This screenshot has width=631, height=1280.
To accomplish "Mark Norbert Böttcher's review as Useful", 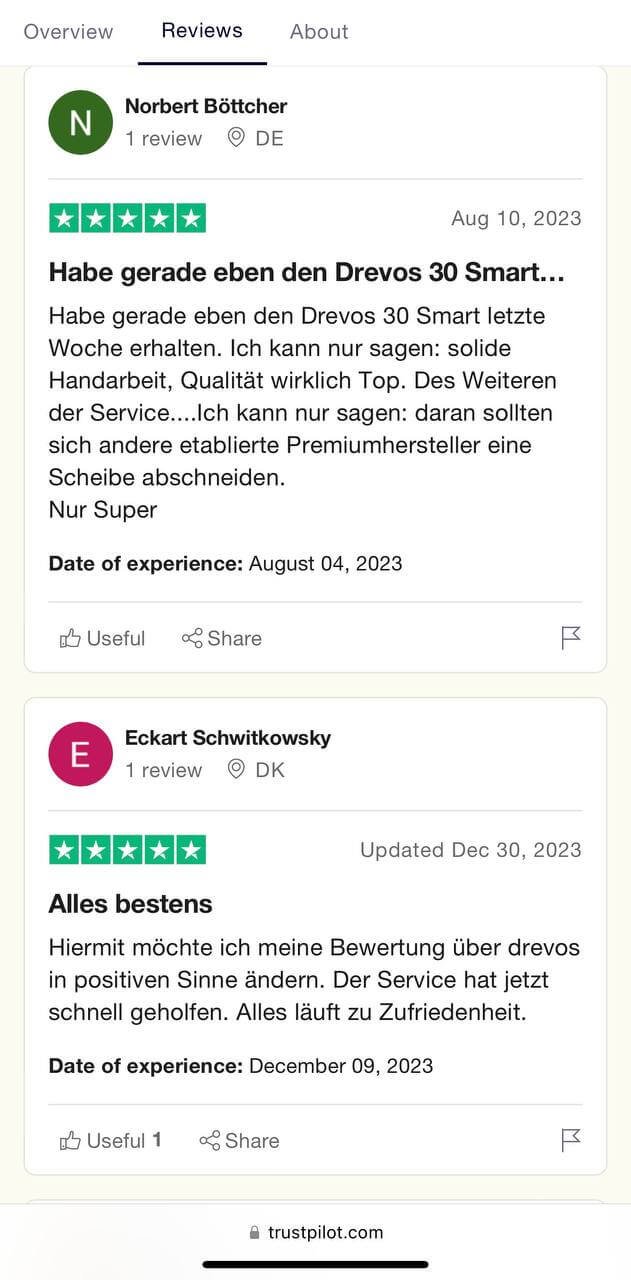I will pyautogui.click(x=102, y=638).
